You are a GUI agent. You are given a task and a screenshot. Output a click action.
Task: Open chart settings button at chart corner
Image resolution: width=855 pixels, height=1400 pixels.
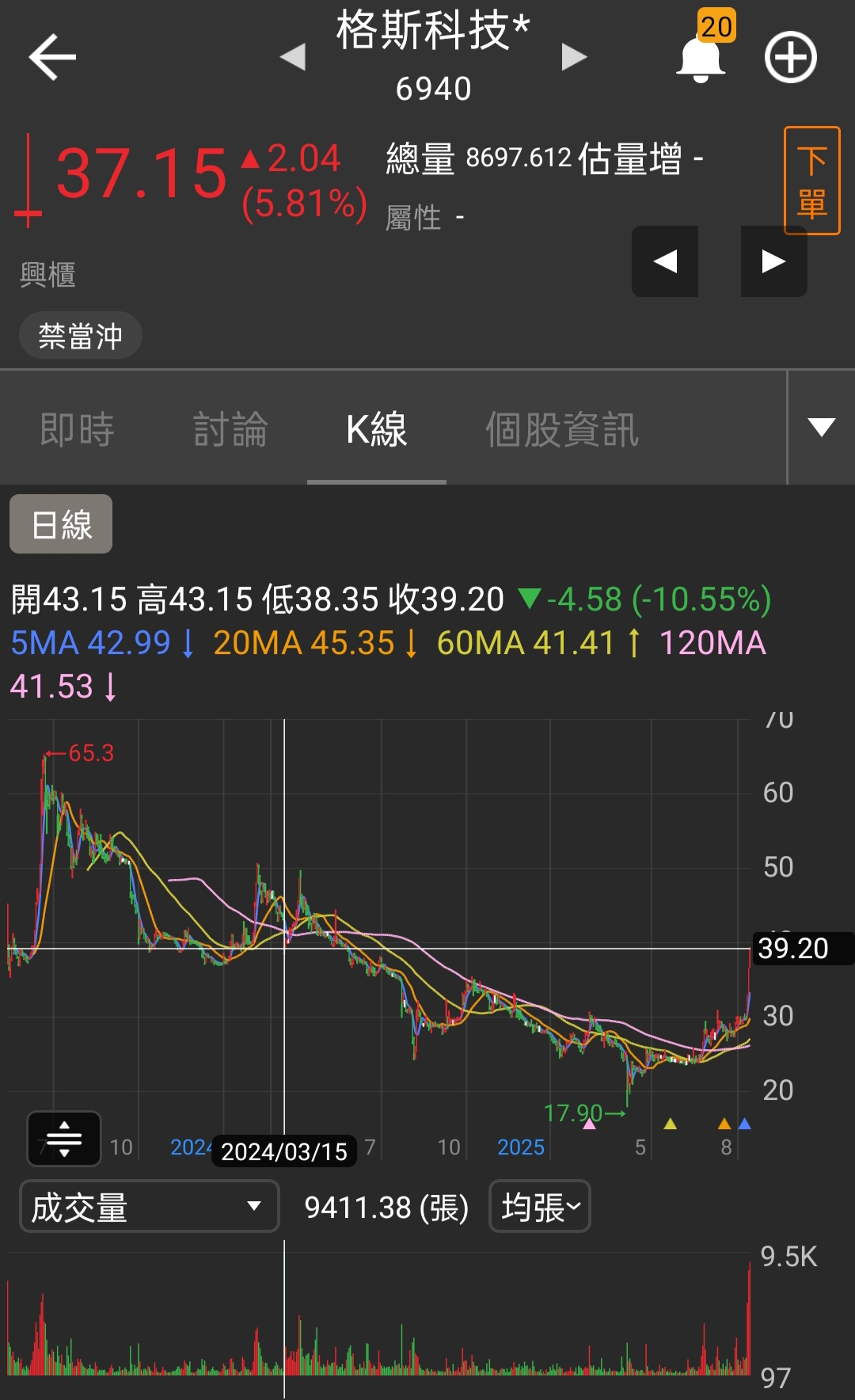pos(64,1139)
